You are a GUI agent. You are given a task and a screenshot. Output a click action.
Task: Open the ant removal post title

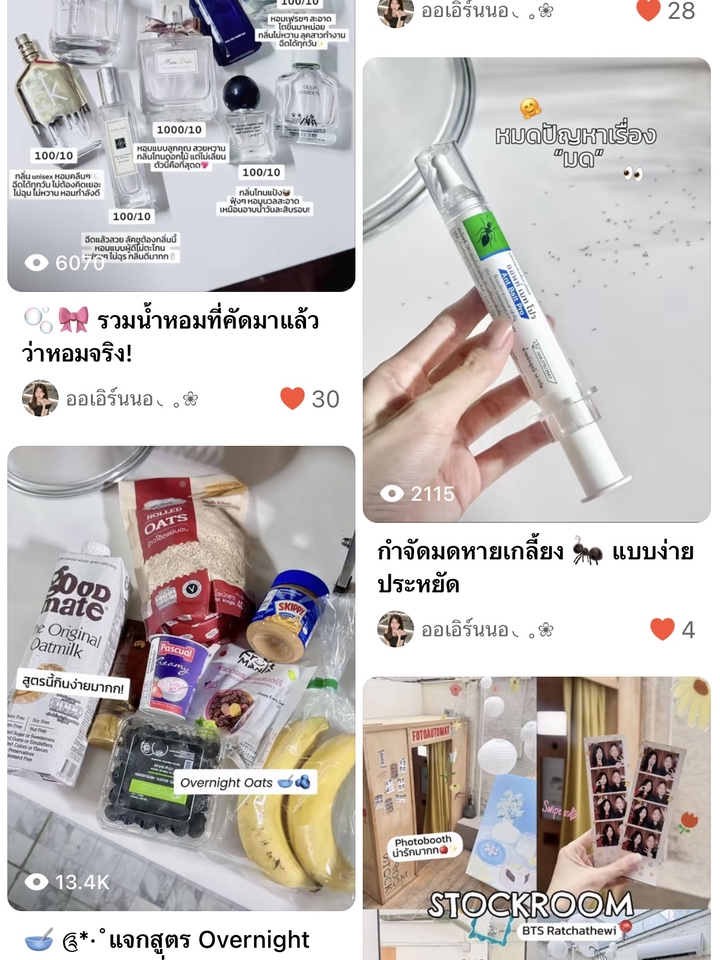pyautogui.click(x=535, y=567)
